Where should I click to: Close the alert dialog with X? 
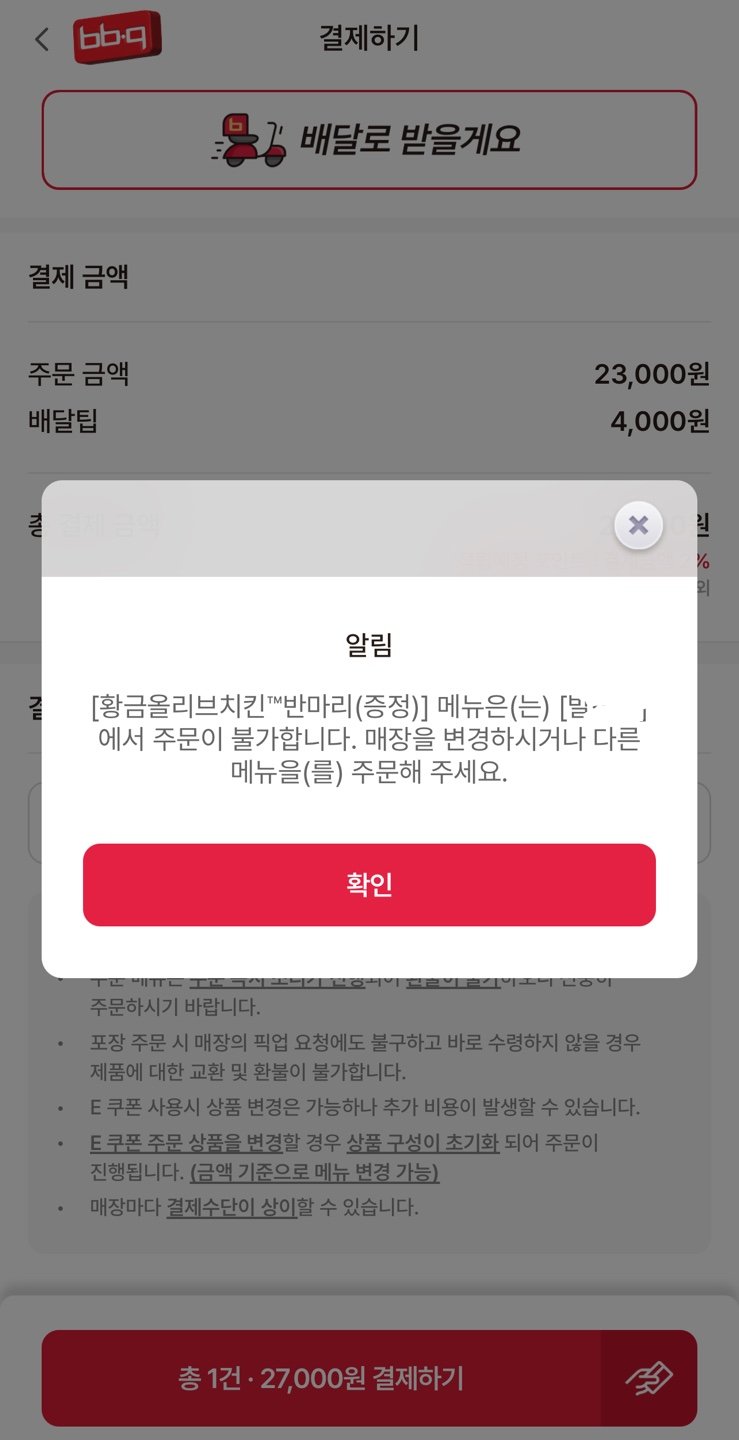click(x=638, y=525)
